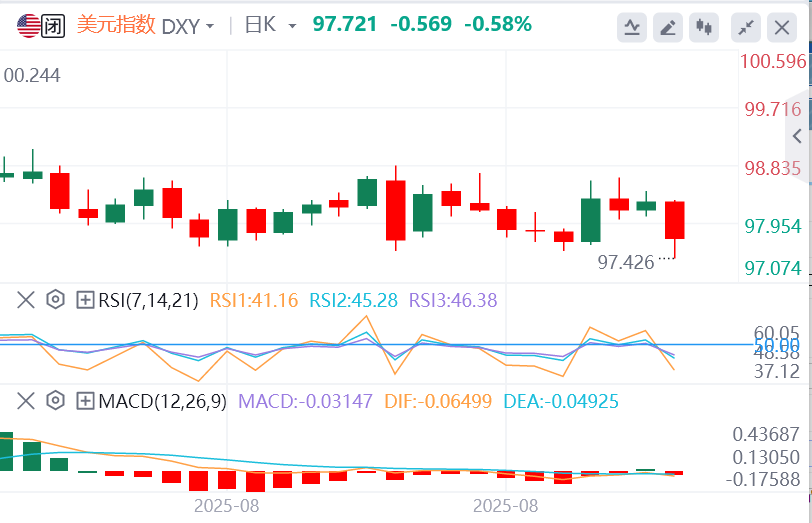Image resolution: width=812 pixels, height=523 pixels.
Task: Change the candlestick chart style
Action: [703, 27]
